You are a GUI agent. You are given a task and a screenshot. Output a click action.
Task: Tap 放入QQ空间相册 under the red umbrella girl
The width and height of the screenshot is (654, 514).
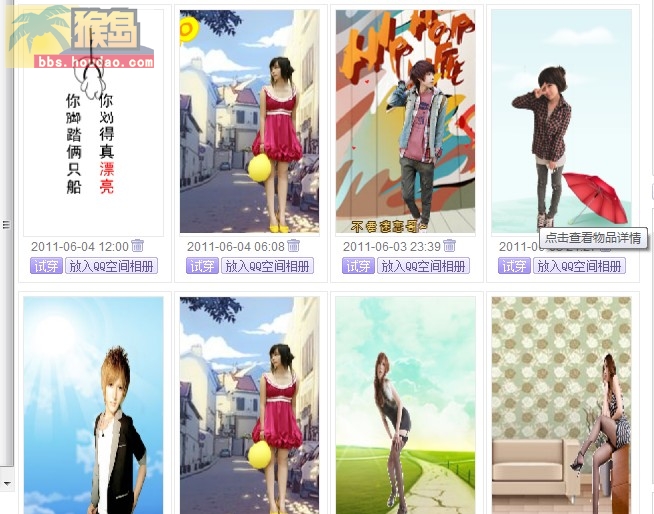579,266
